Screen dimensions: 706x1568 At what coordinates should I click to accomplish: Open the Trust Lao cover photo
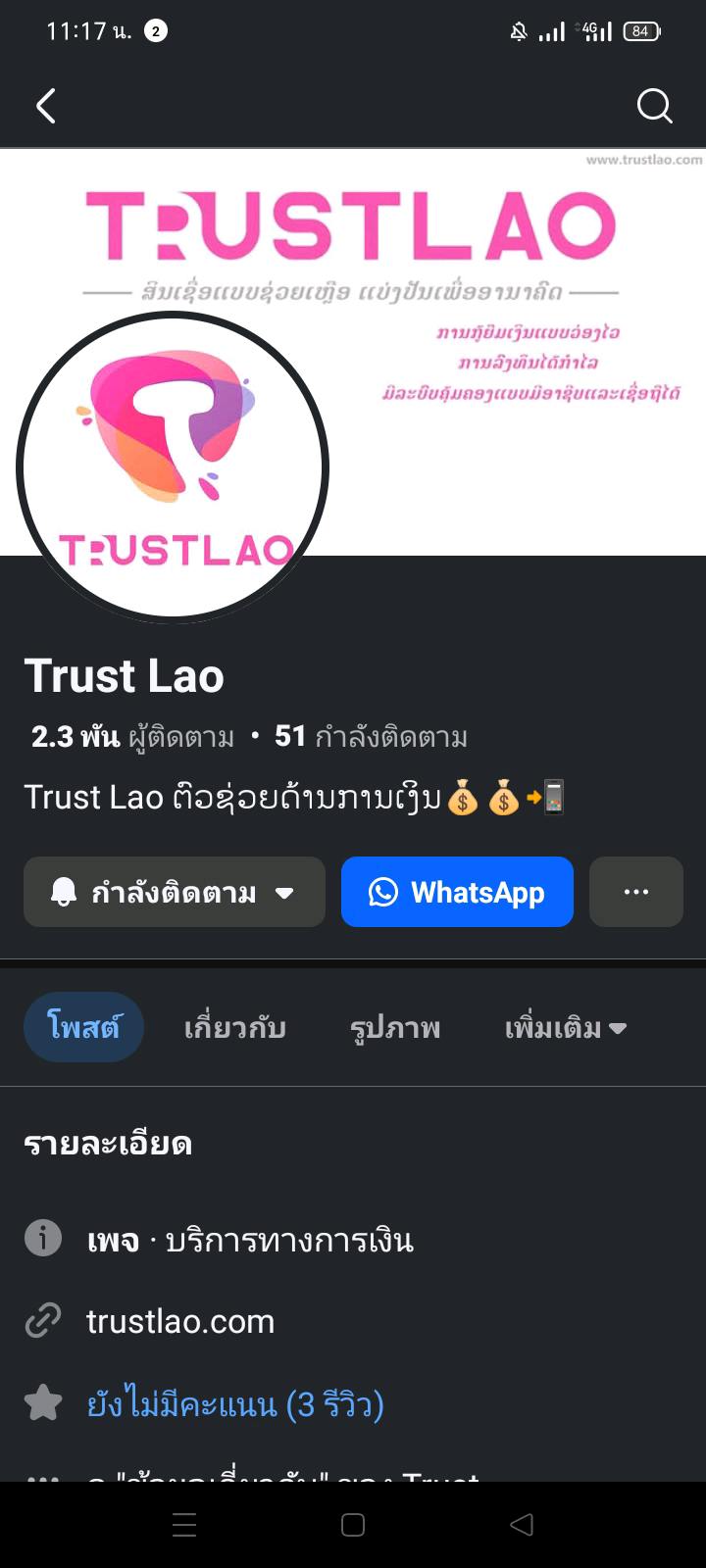pos(490,255)
